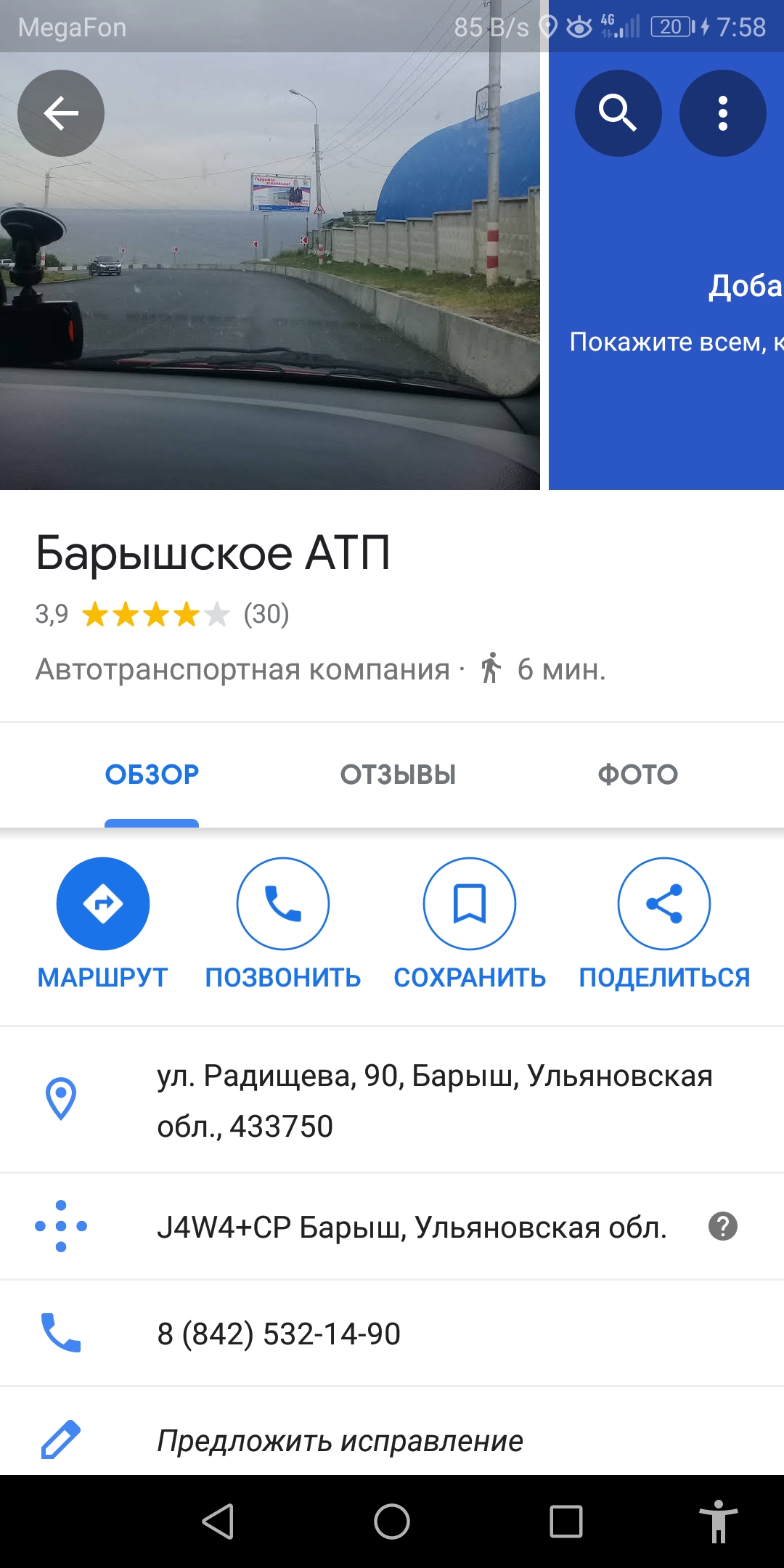784x1568 pixels.
Task: Tap the Сохранить bookmark icon
Action: (470, 904)
